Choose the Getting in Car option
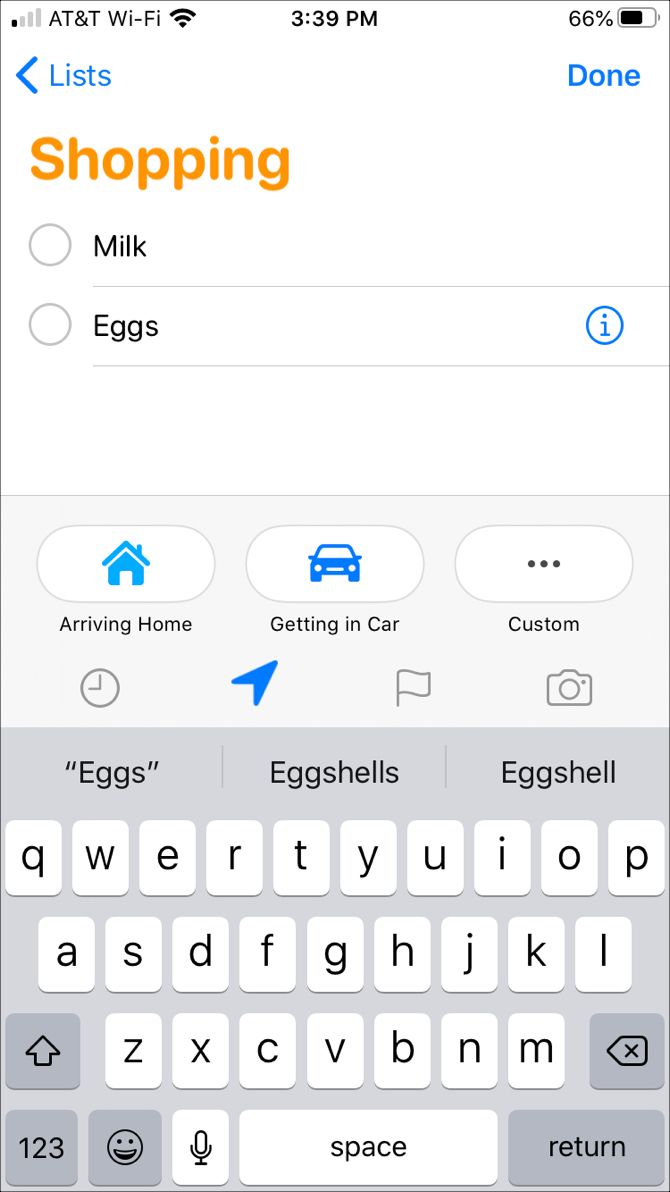The width and height of the screenshot is (670, 1192). [335, 563]
